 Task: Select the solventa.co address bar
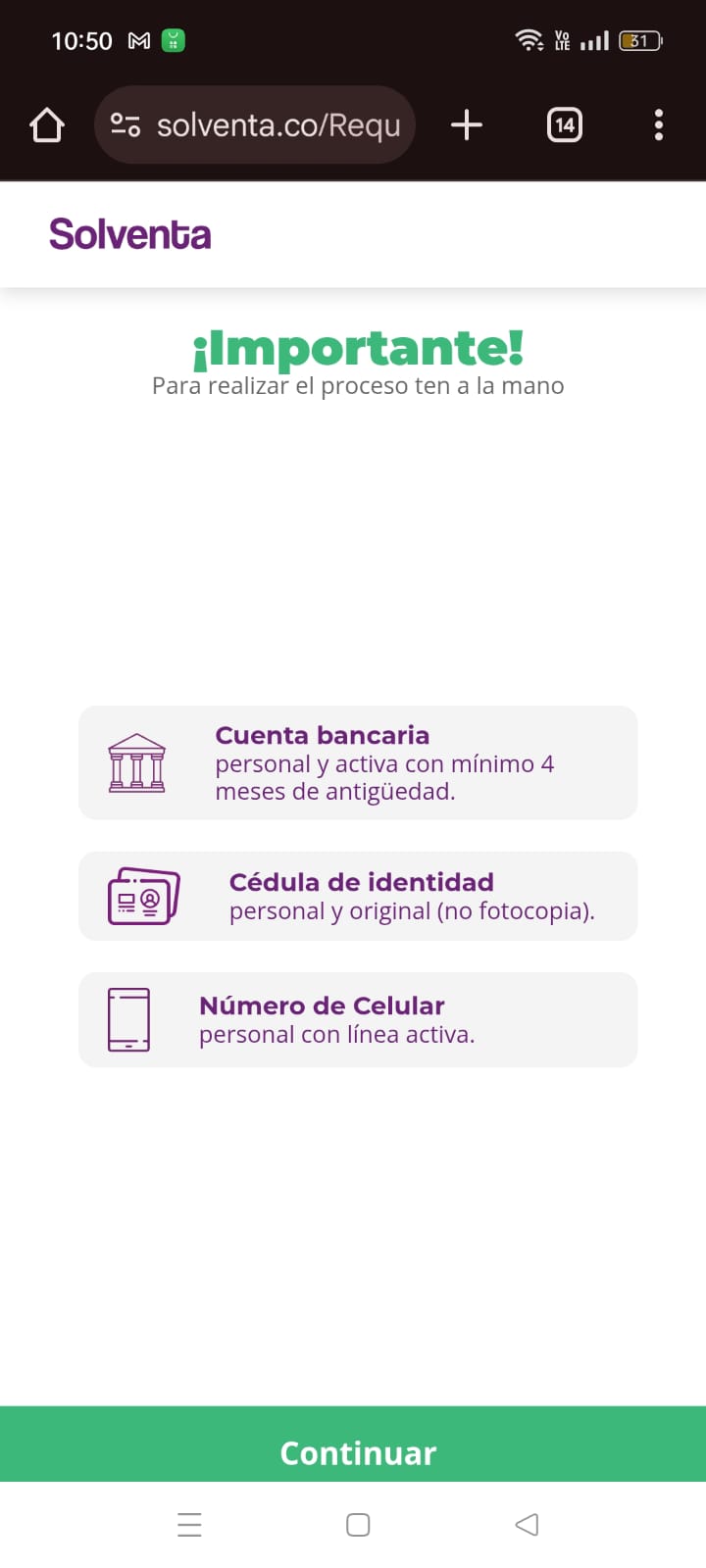(278, 125)
